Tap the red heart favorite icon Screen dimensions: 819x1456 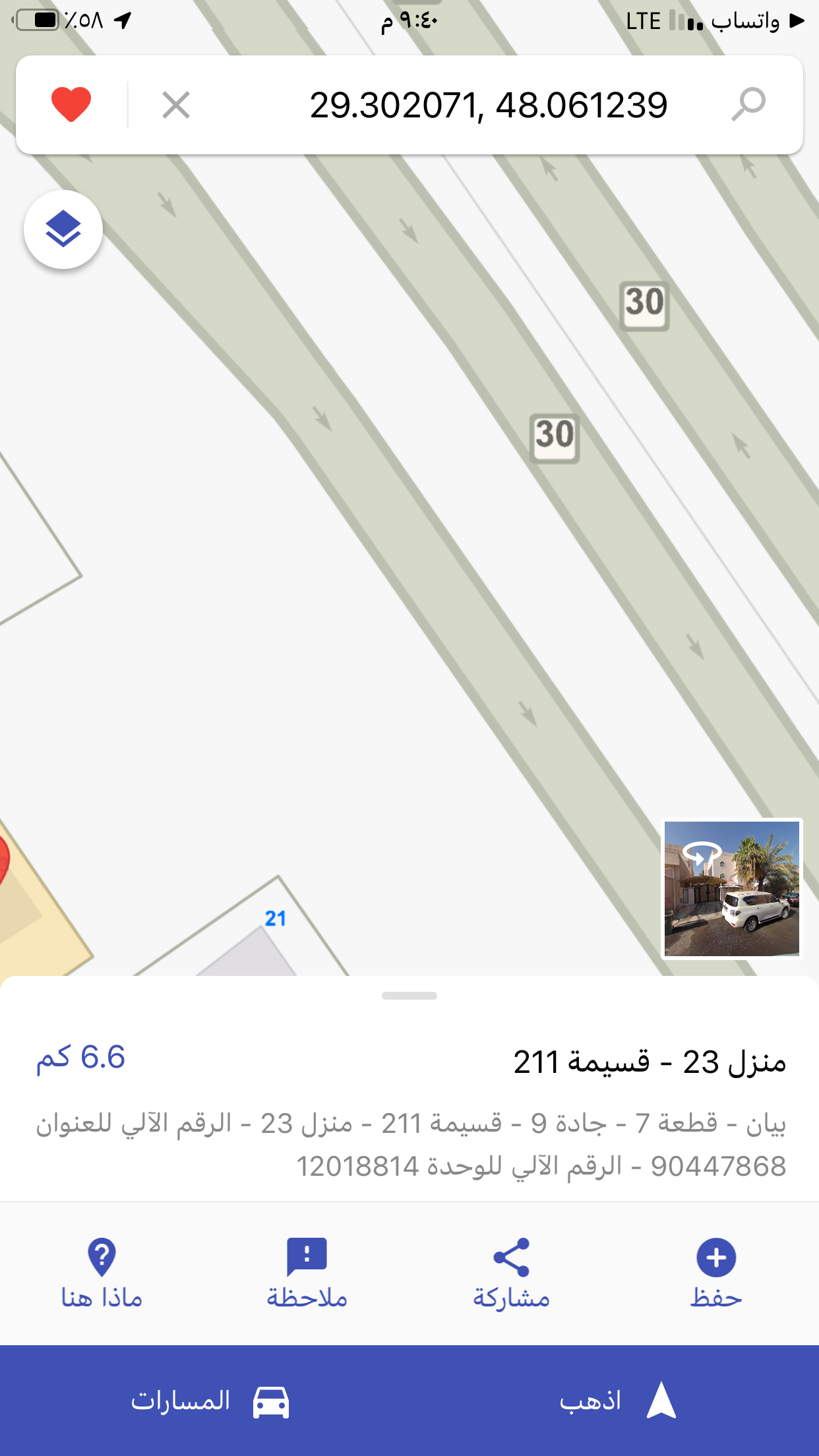click(x=71, y=105)
